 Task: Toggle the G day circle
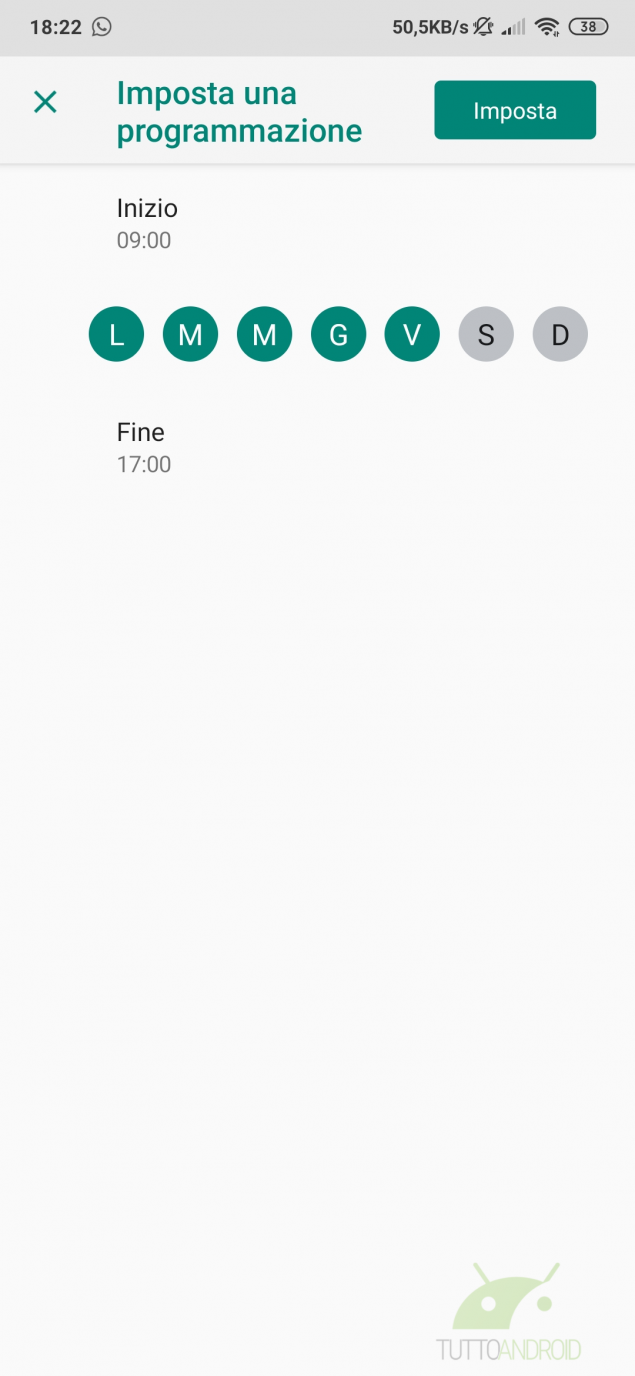coord(339,334)
